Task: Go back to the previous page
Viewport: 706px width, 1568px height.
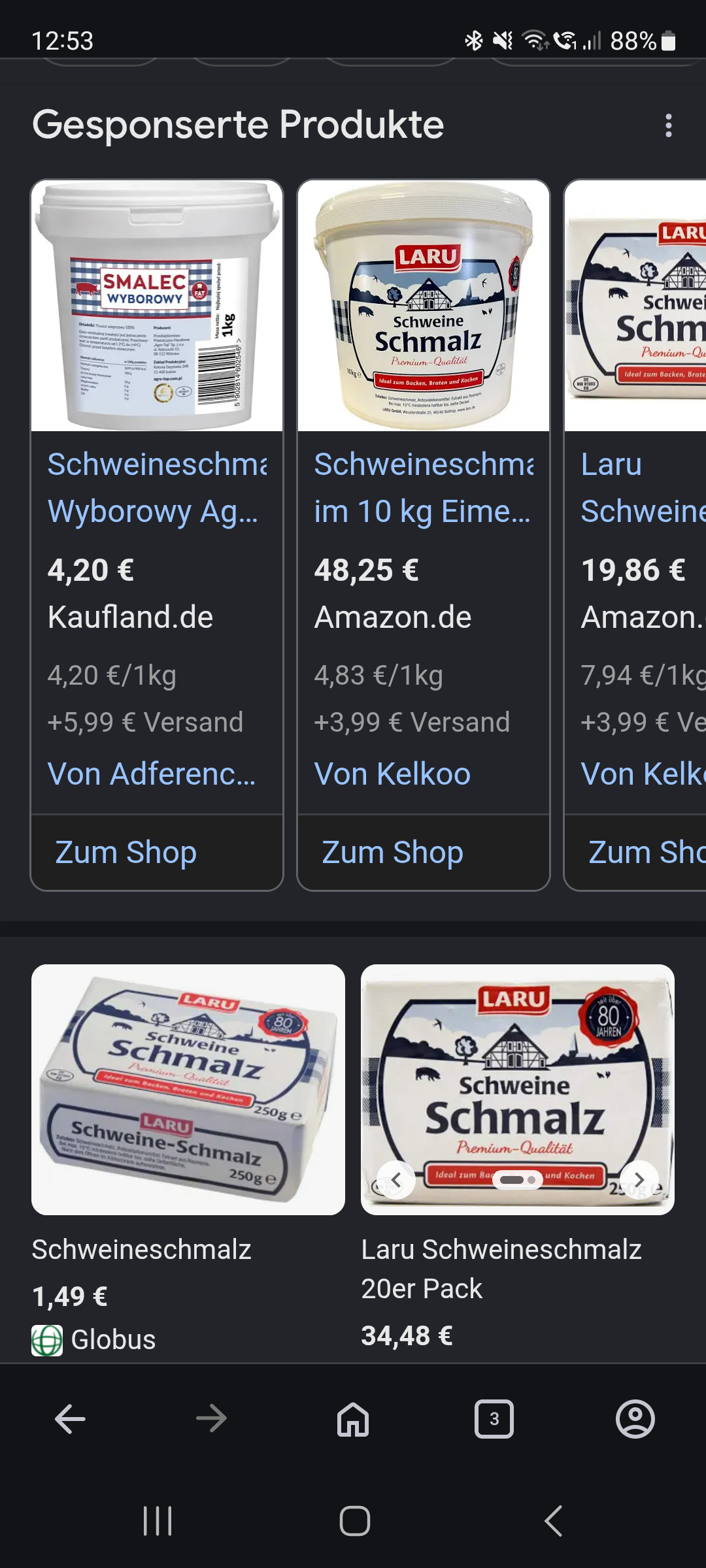Action: tap(70, 1419)
